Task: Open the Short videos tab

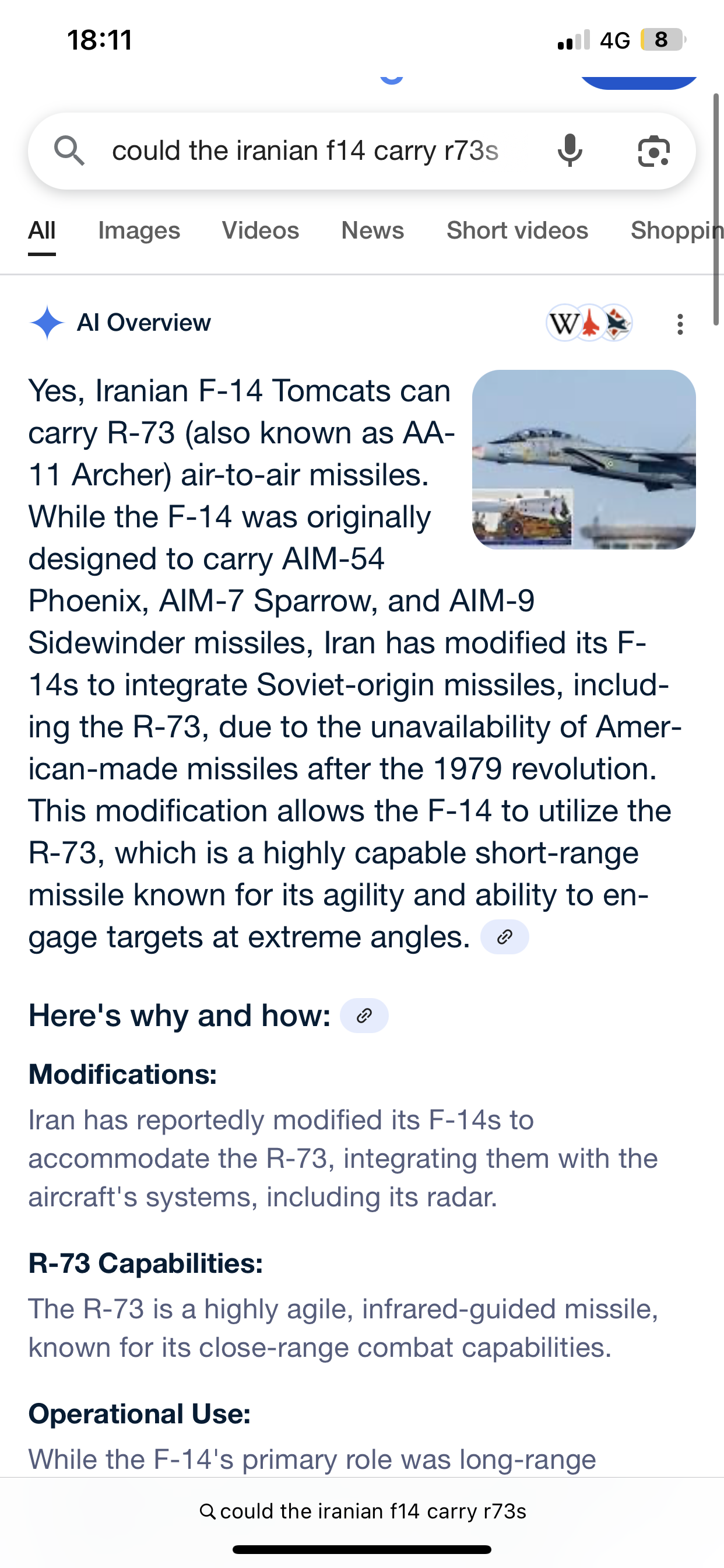Action: (x=517, y=230)
